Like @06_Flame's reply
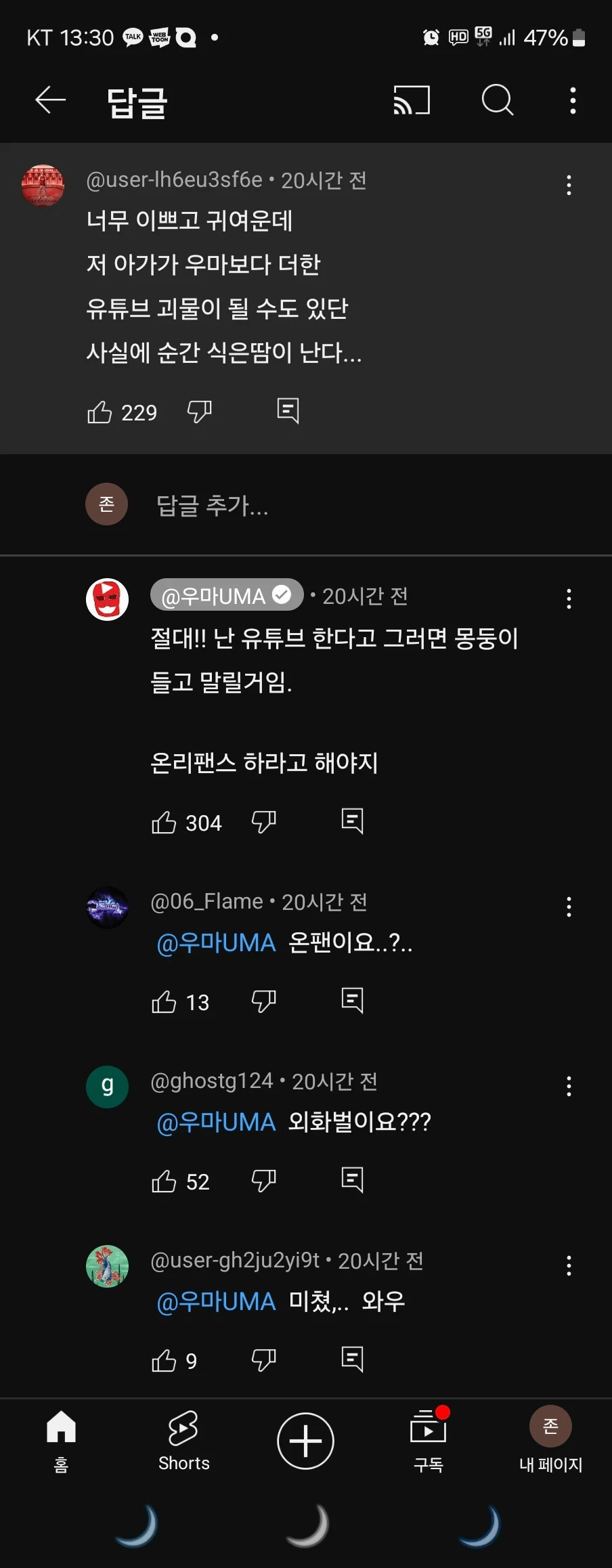This screenshot has height=1568, width=612. pos(164,1001)
